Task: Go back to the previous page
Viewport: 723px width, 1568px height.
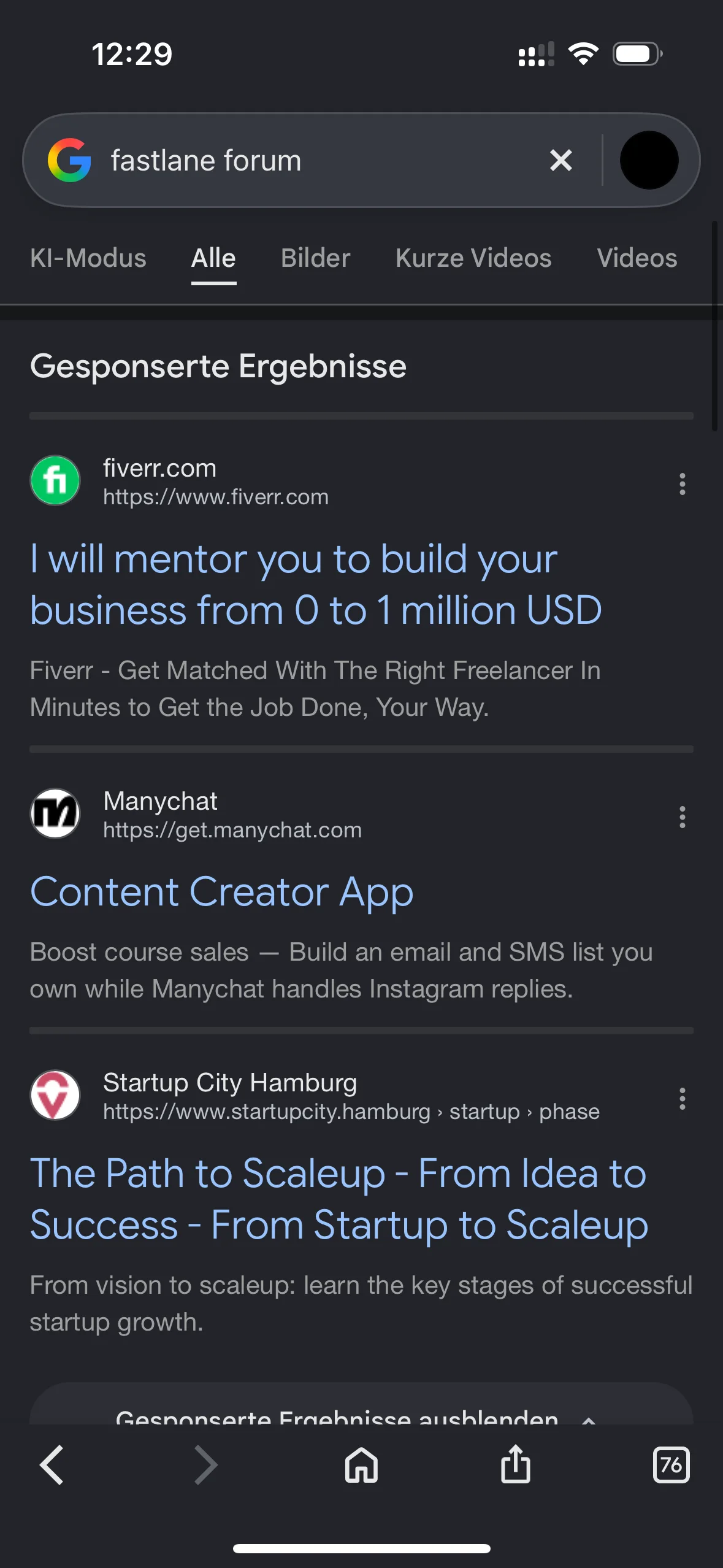Action: click(x=52, y=1465)
